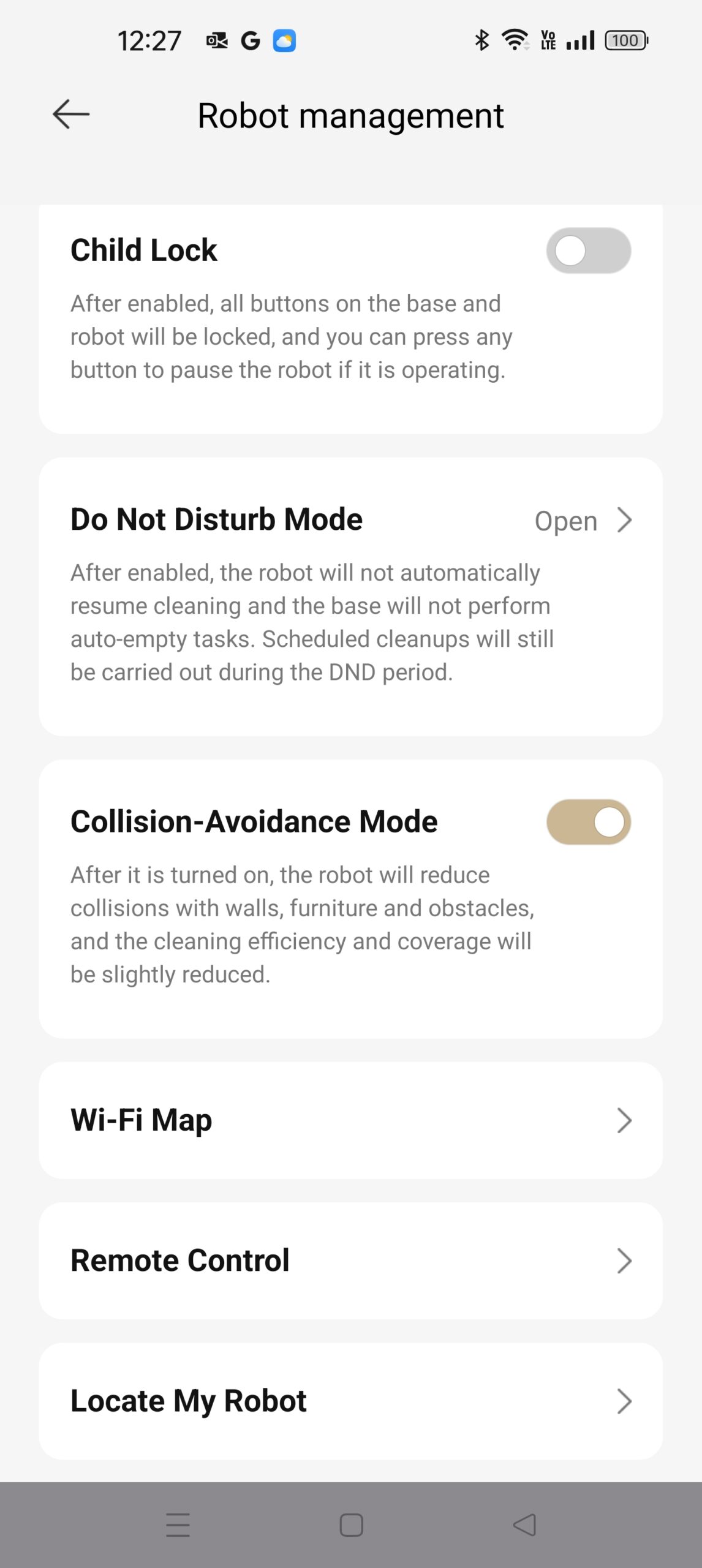The image size is (702, 1568).
Task: Tap the system home button
Action: point(351,1525)
